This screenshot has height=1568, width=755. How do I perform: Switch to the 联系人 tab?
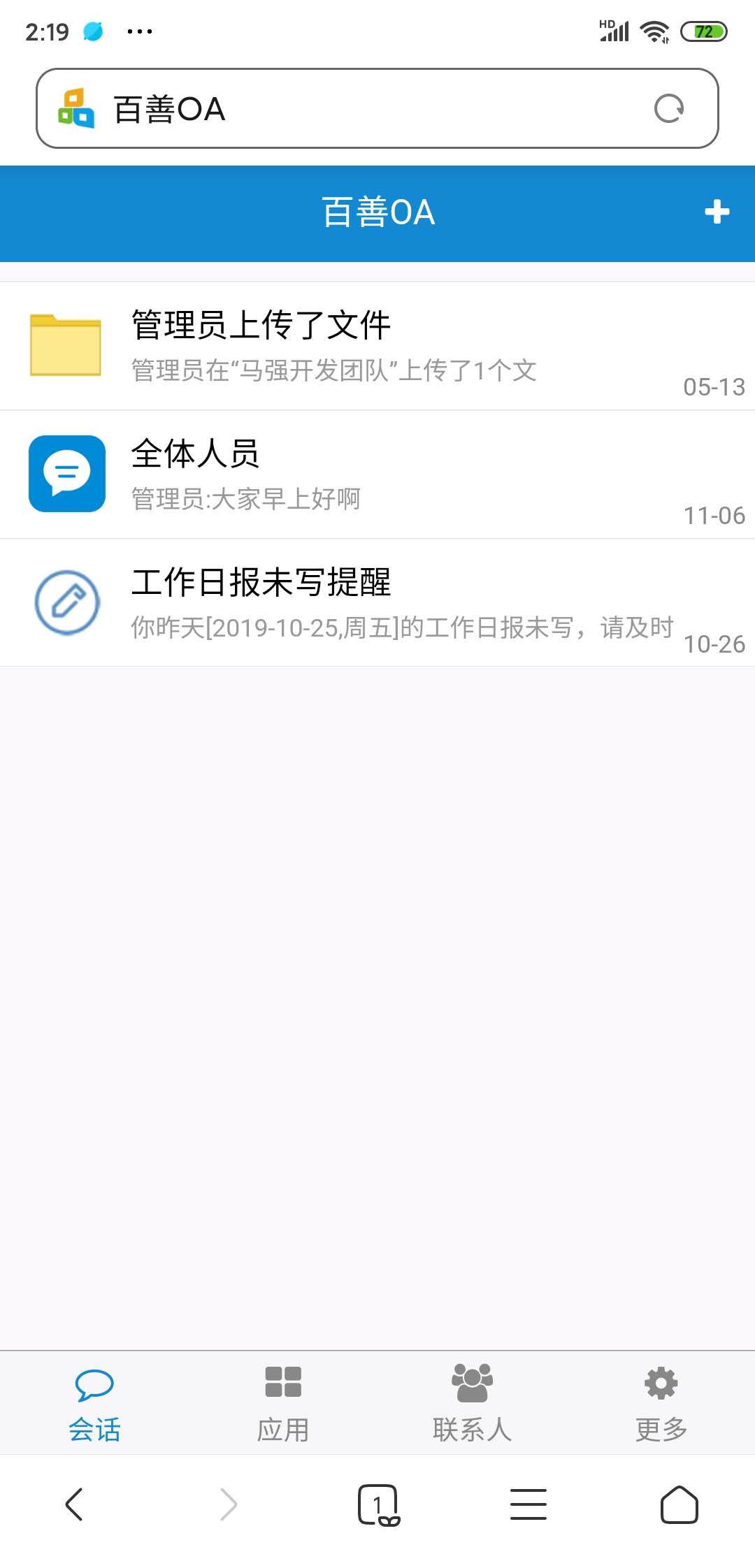pos(472,1403)
